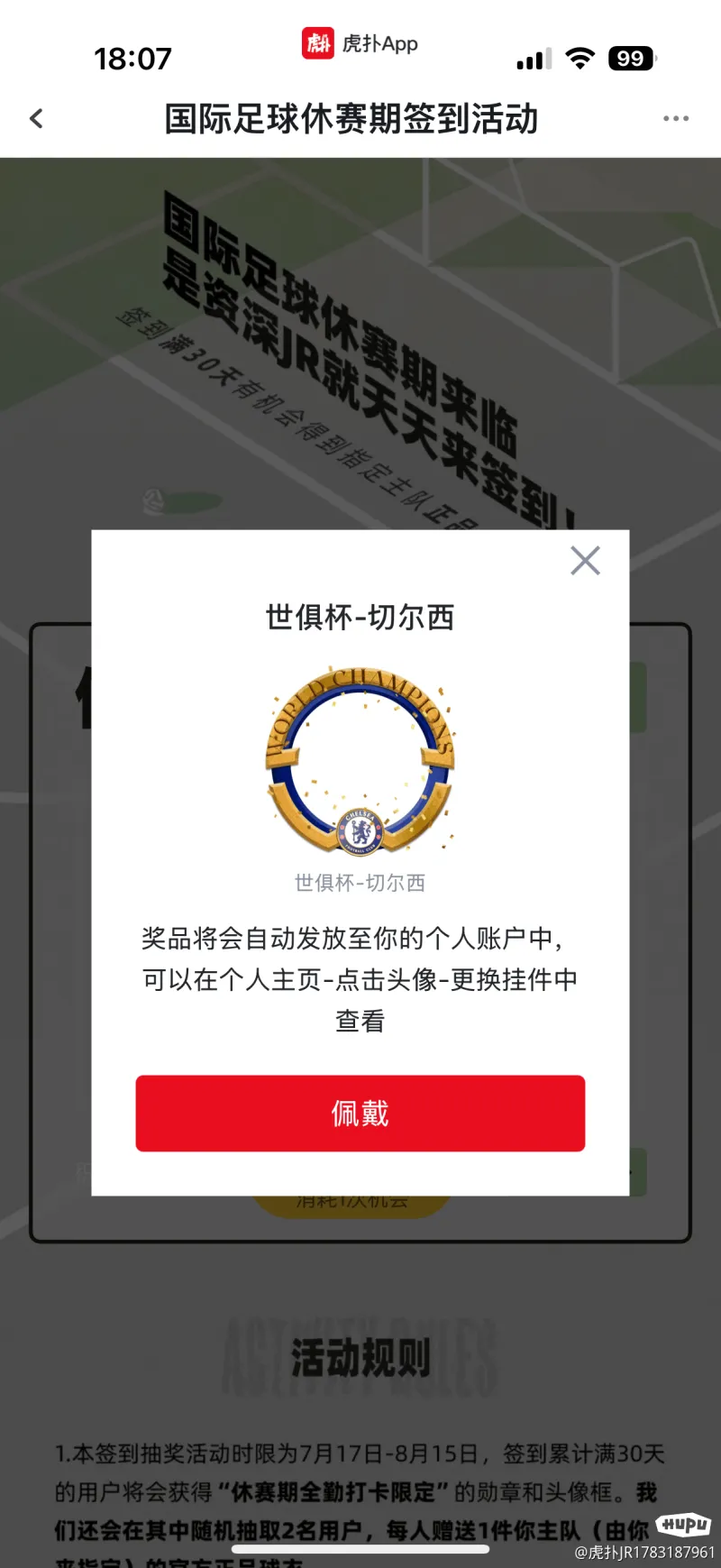The height and width of the screenshot is (1568, 721).
Task: Go back from the sign-in activity page
Action: click(37, 118)
